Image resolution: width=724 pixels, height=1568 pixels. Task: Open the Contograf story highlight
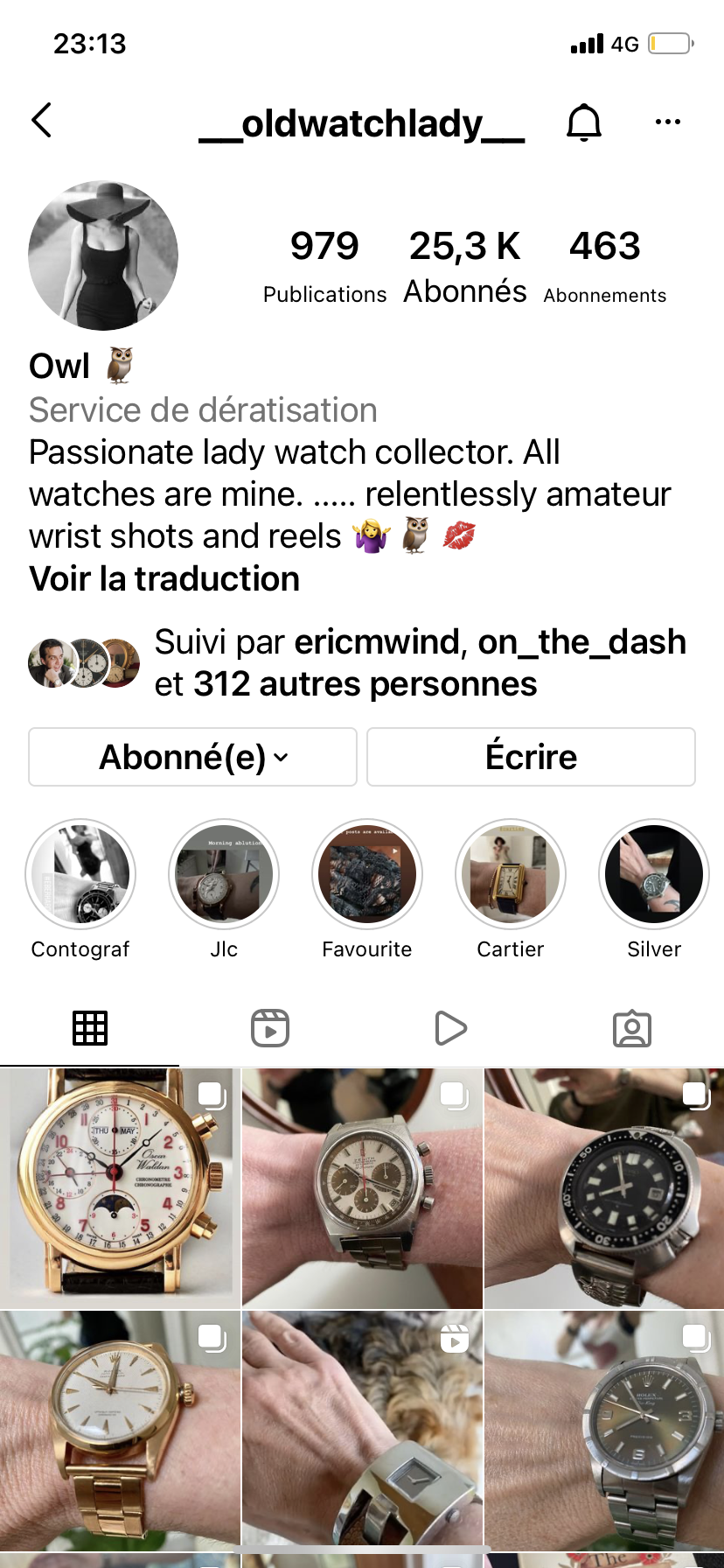click(80, 874)
